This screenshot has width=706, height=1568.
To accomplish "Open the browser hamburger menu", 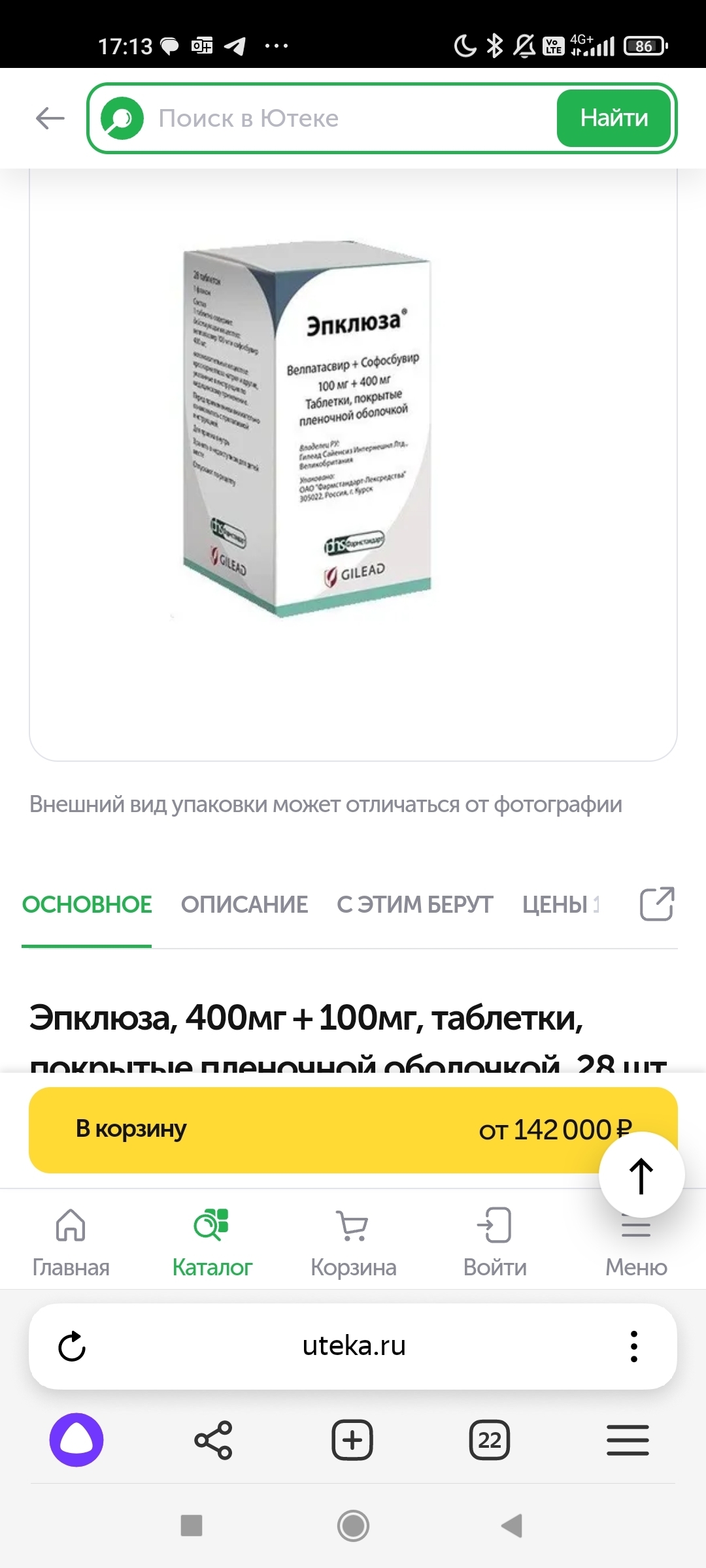I will (x=628, y=1440).
